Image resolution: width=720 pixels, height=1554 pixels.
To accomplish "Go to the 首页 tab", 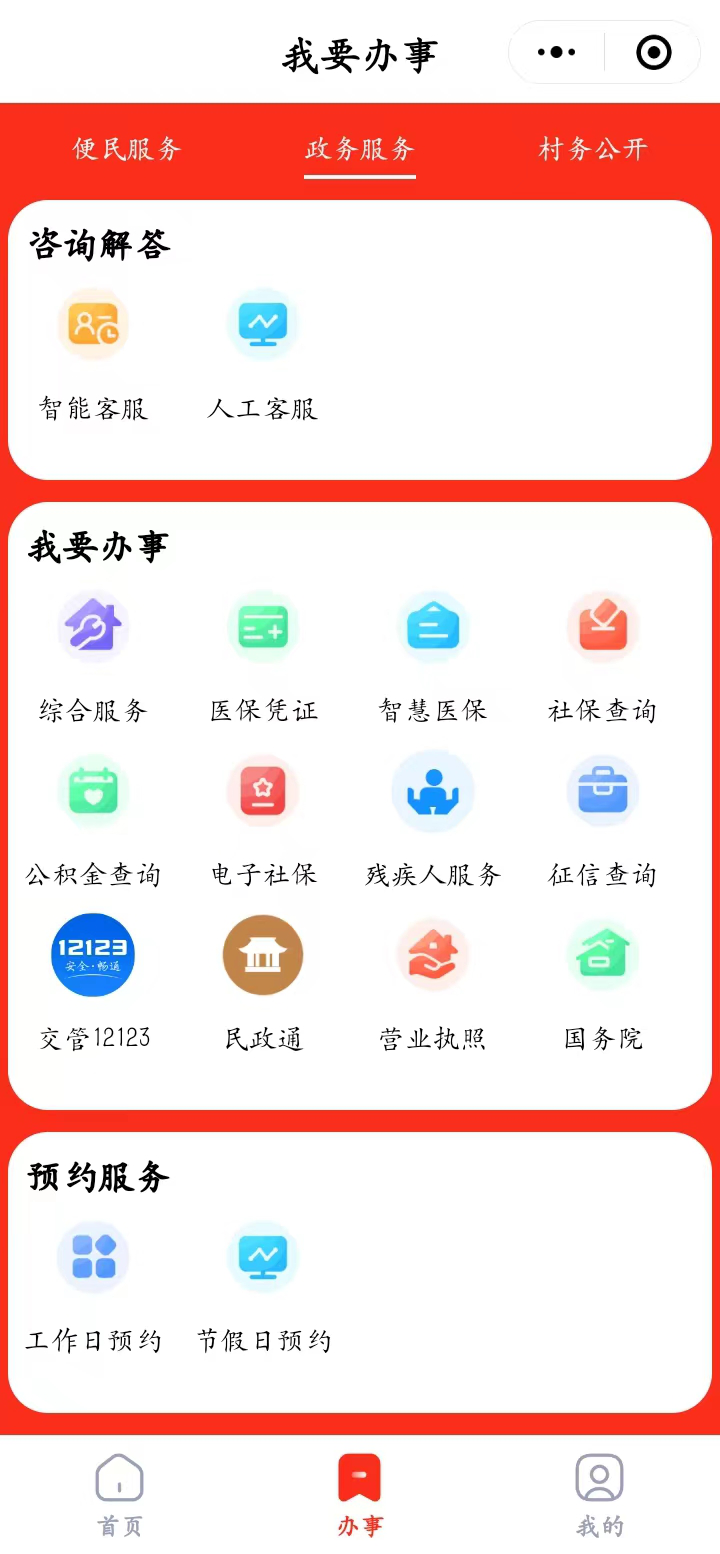I will 120,1496.
